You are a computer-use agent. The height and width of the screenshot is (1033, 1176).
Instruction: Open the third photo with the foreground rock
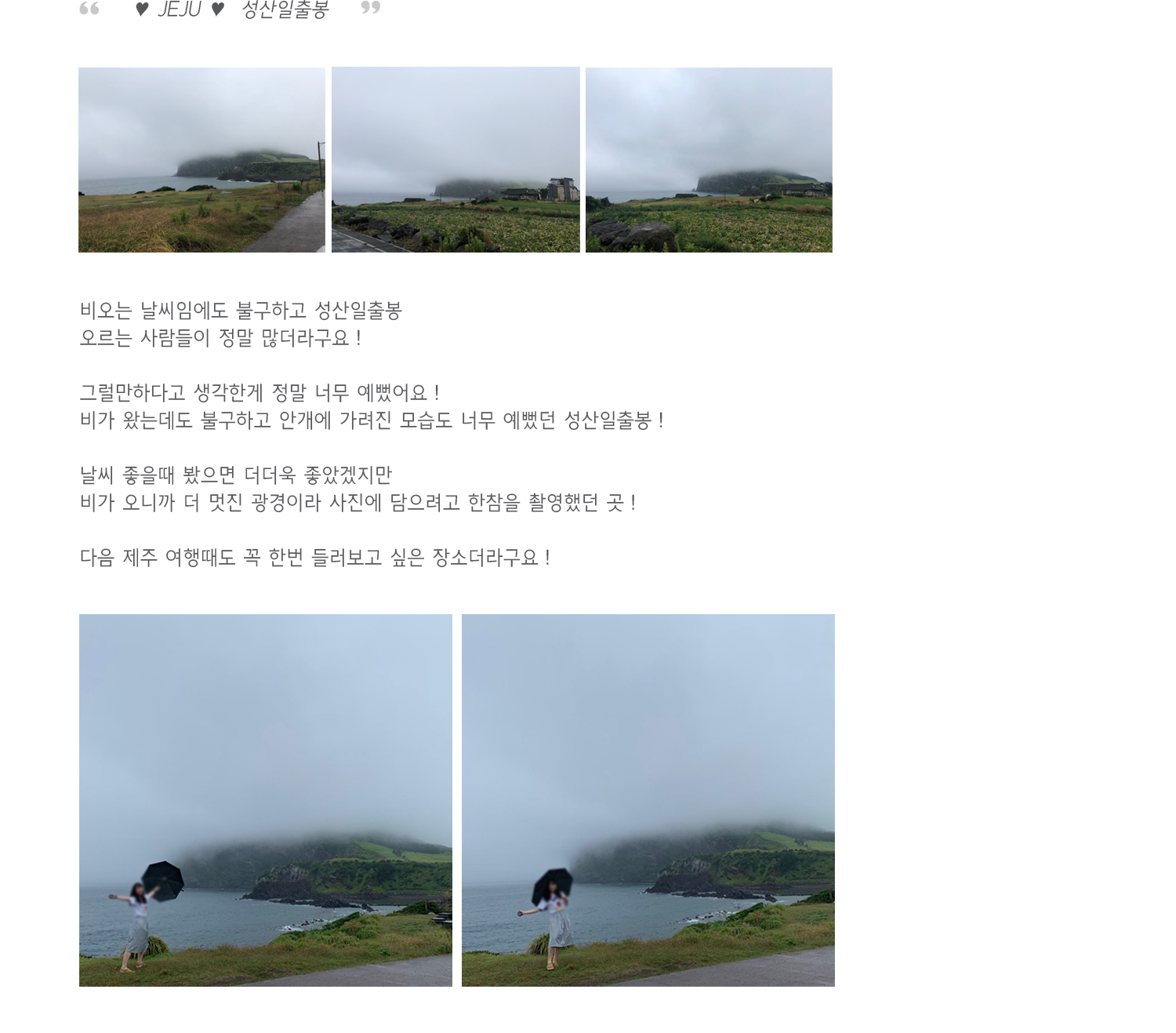tap(709, 160)
